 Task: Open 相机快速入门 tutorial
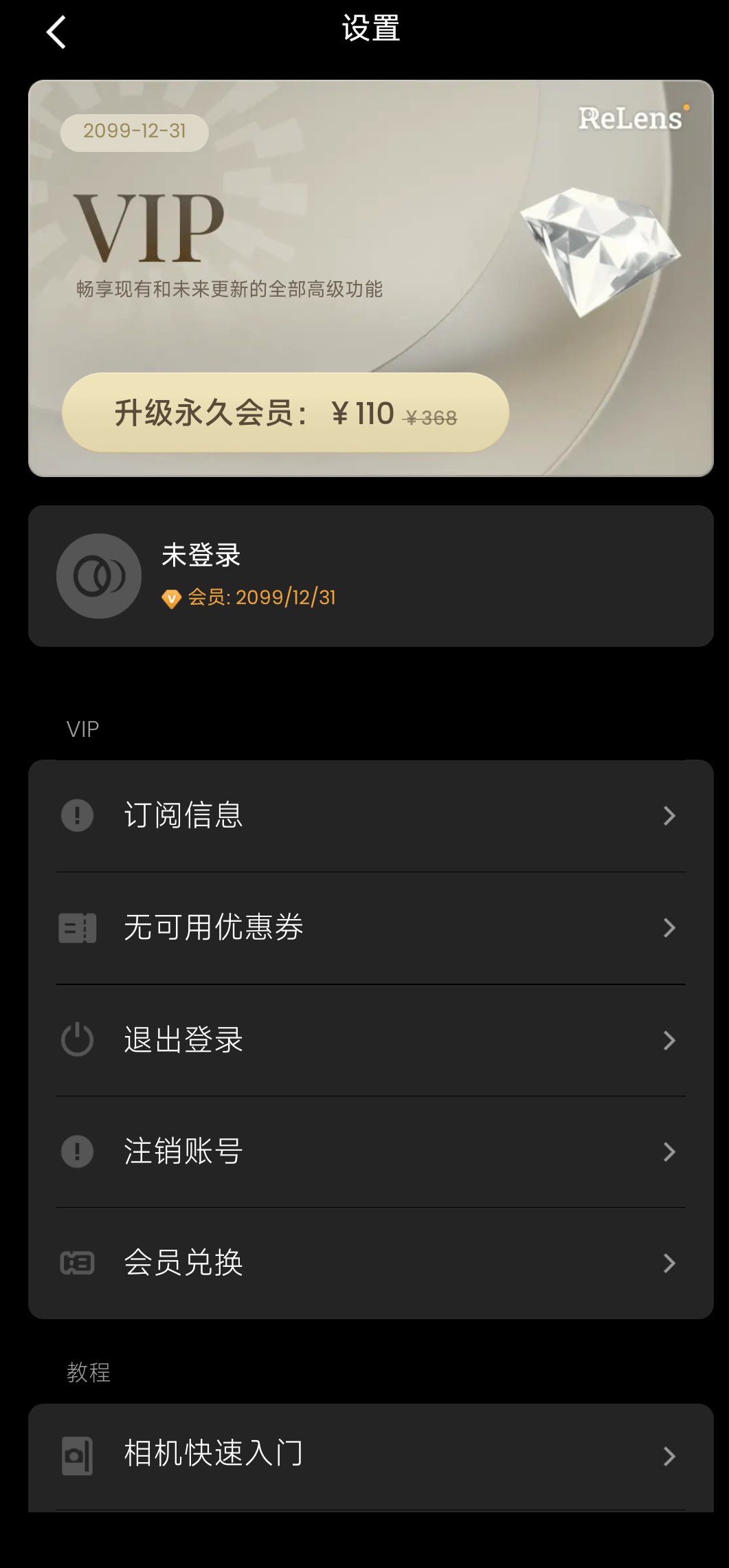(x=370, y=1455)
